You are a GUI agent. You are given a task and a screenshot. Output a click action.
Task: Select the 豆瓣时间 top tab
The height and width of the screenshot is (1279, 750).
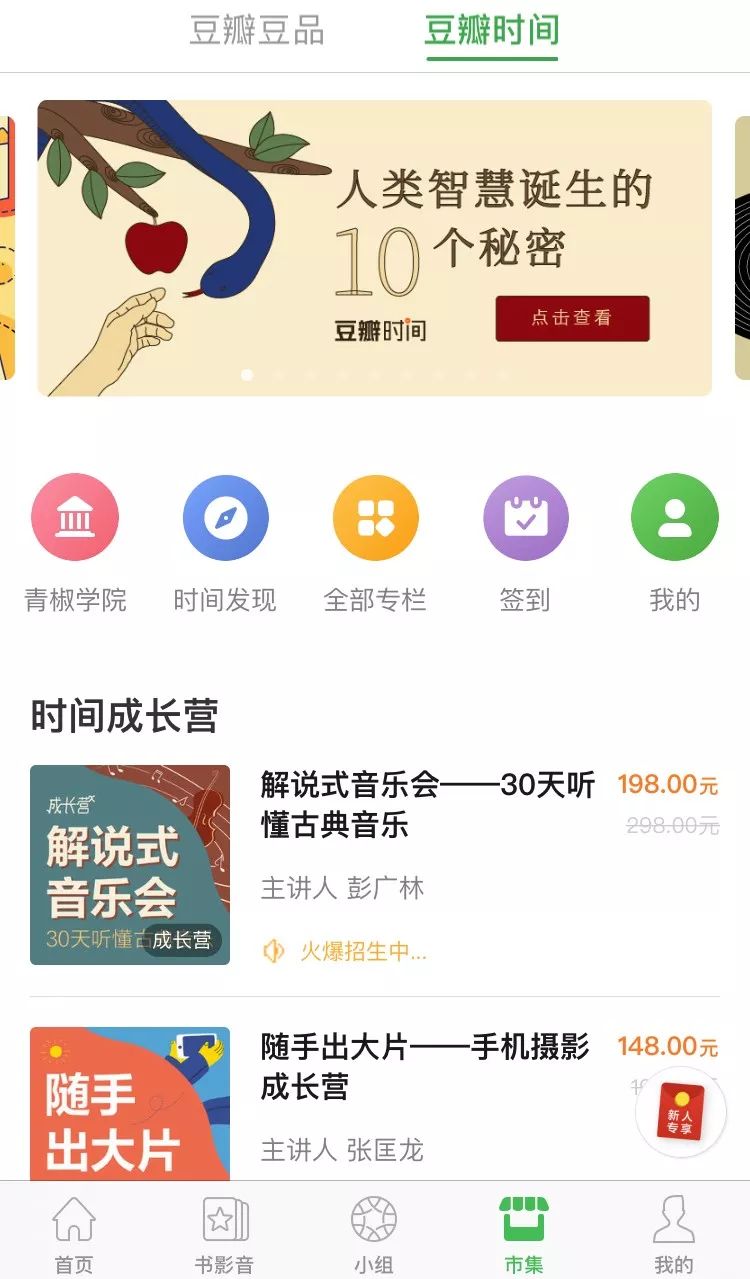click(x=492, y=31)
